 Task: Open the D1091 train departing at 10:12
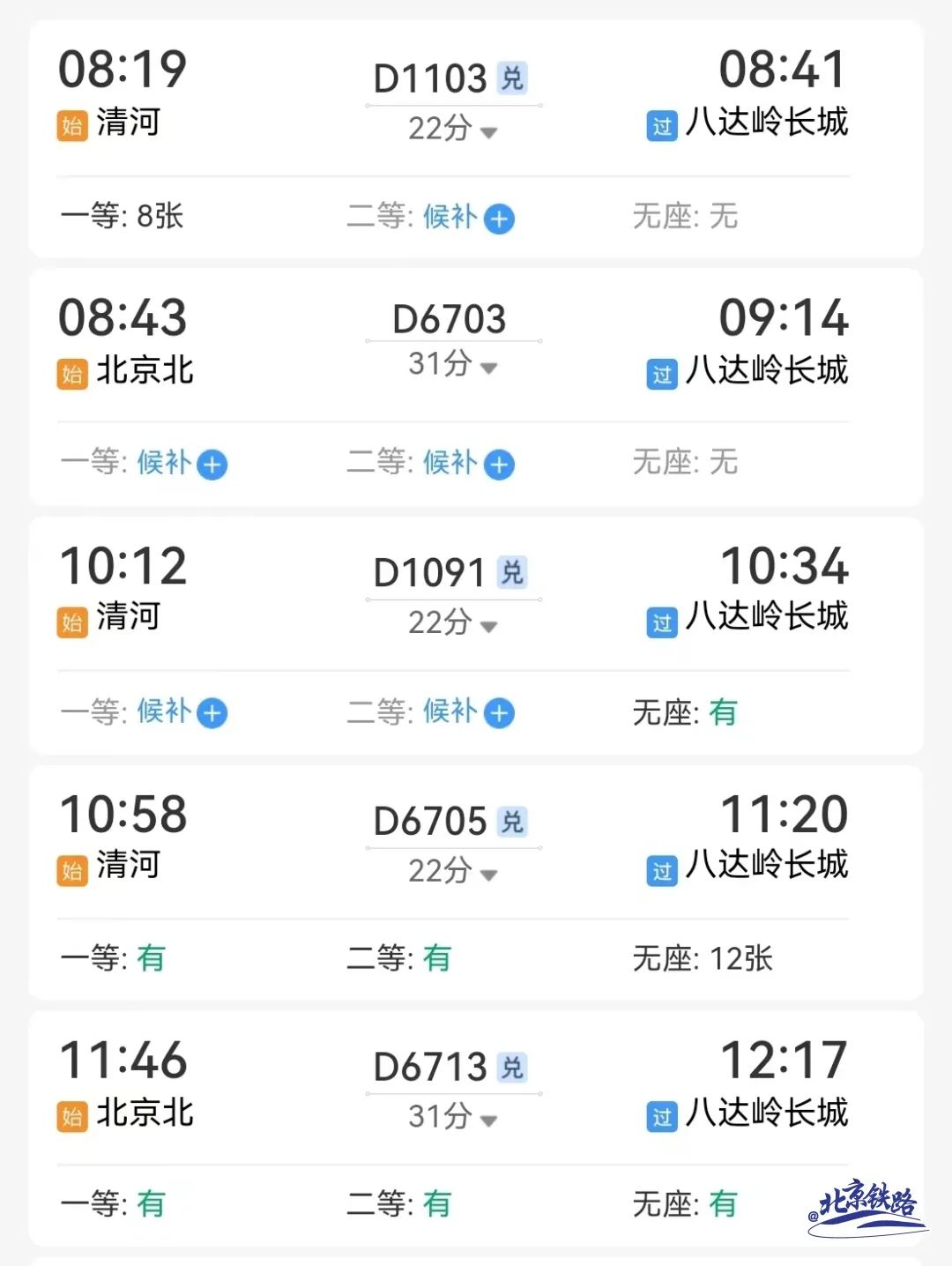430,573
